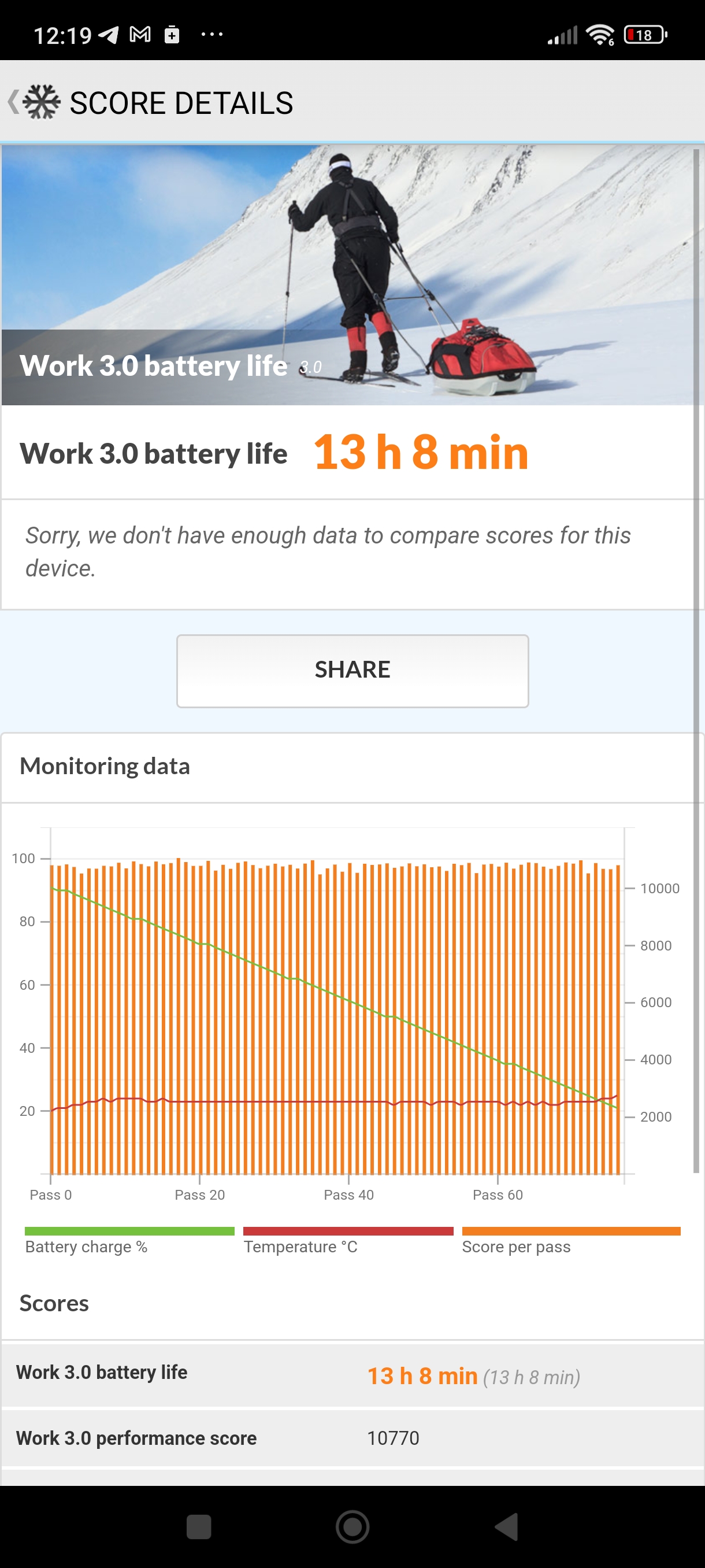Go back using the header arrow
Screen dimensions: 705x1568
click(x=13, y=102)
